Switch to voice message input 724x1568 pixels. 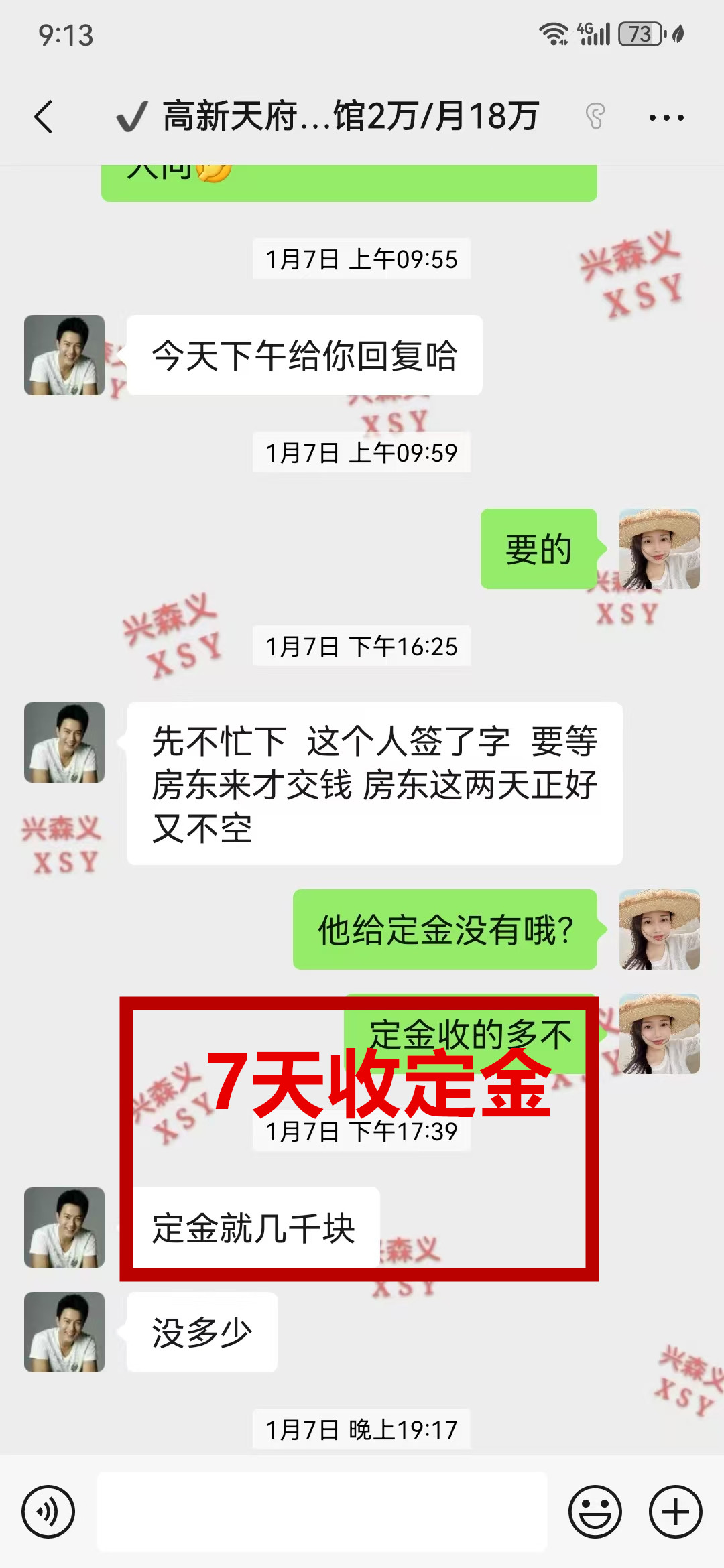(x=48, y=1512)
